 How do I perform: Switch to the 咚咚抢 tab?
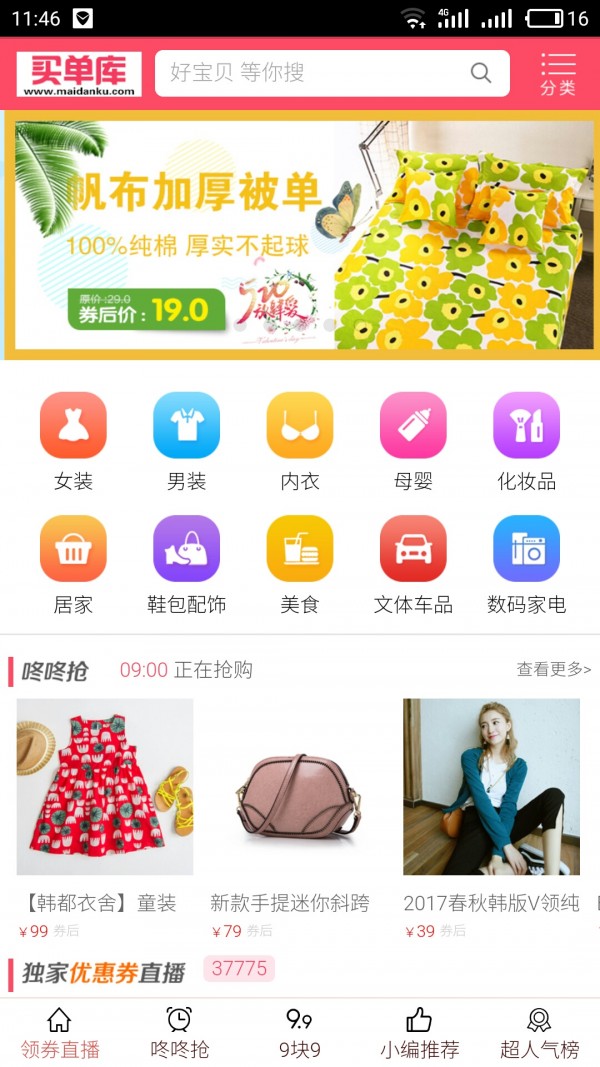click(x=180, y=1033)
